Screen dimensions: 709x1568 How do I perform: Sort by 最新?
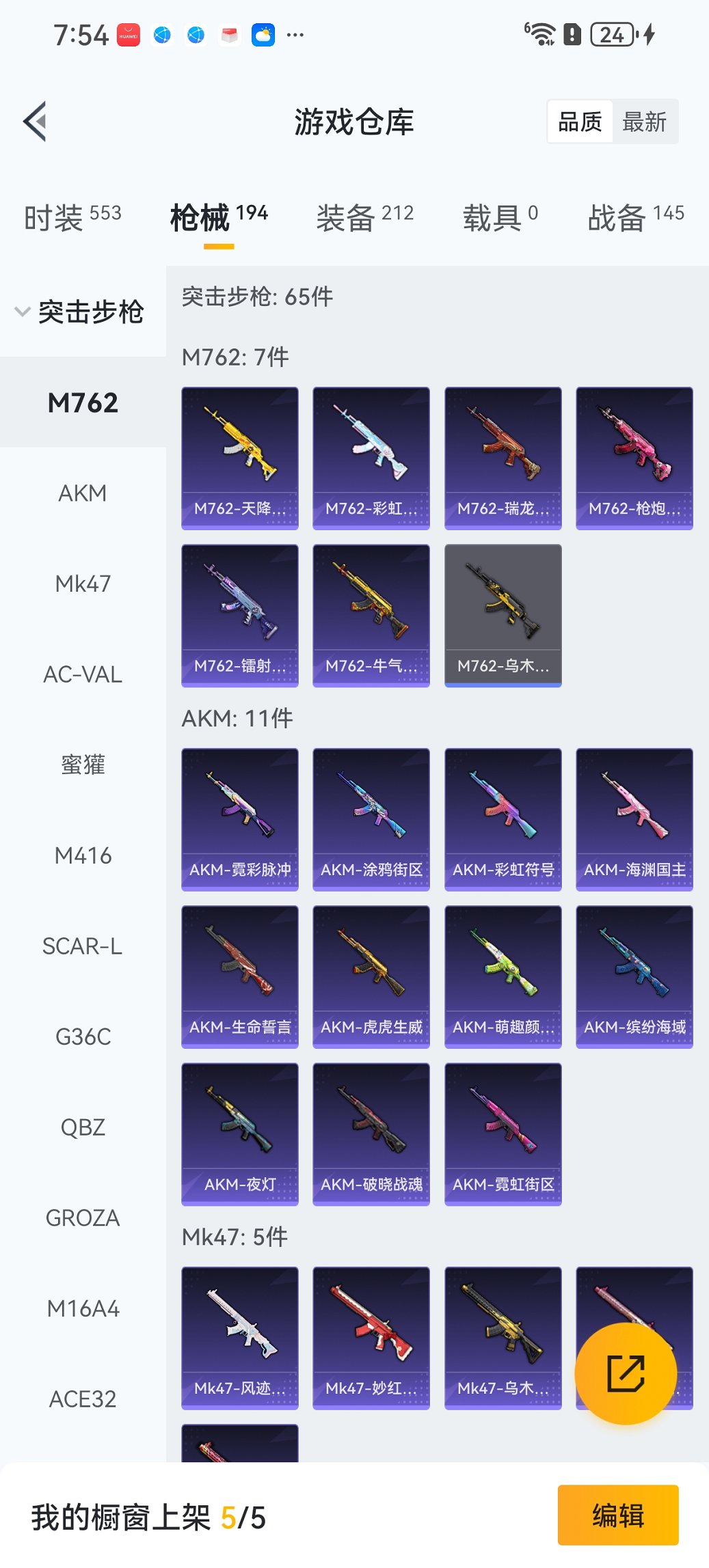coord(644,122)
